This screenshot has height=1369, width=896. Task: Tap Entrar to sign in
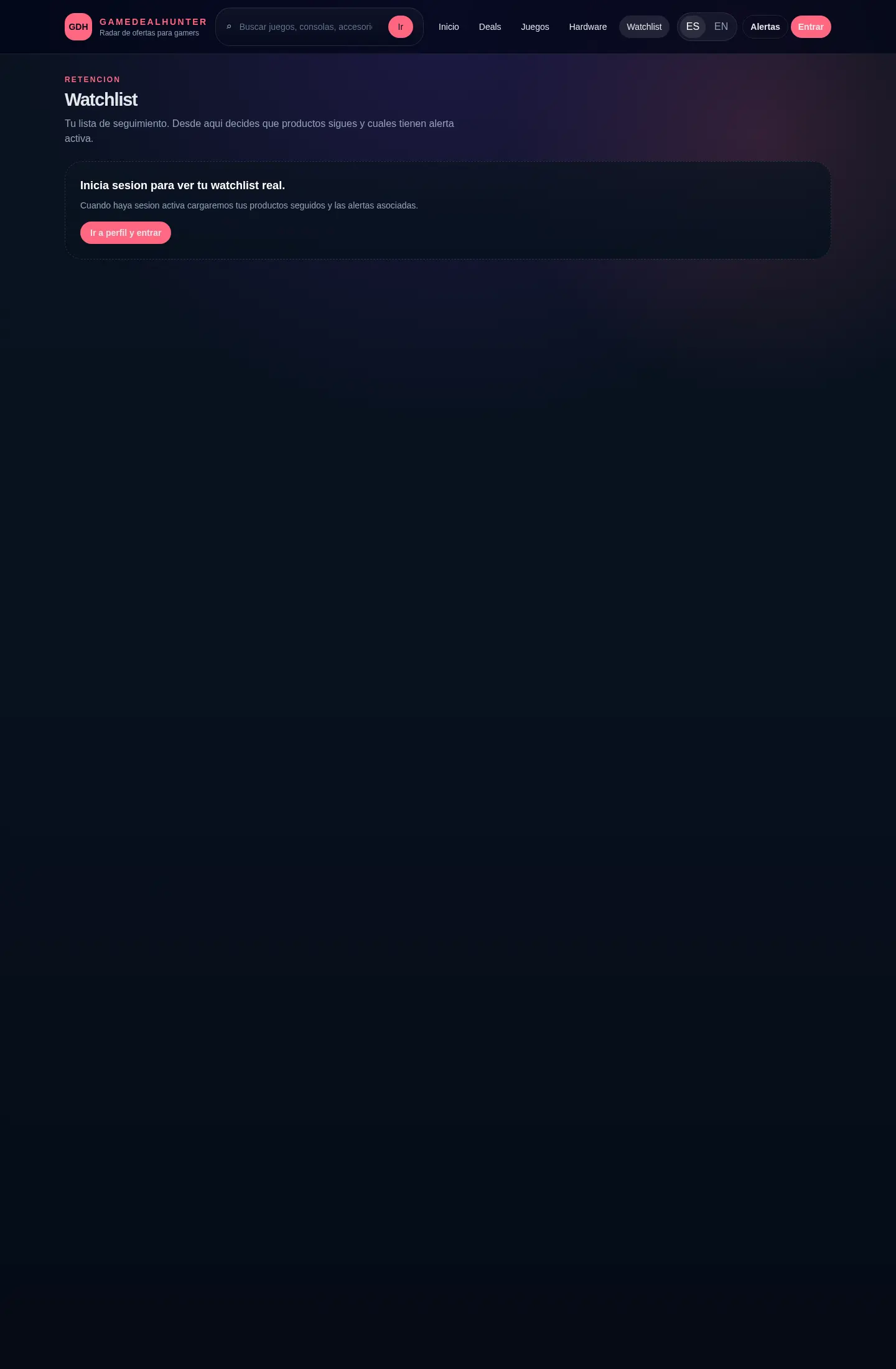pos(810,27)
